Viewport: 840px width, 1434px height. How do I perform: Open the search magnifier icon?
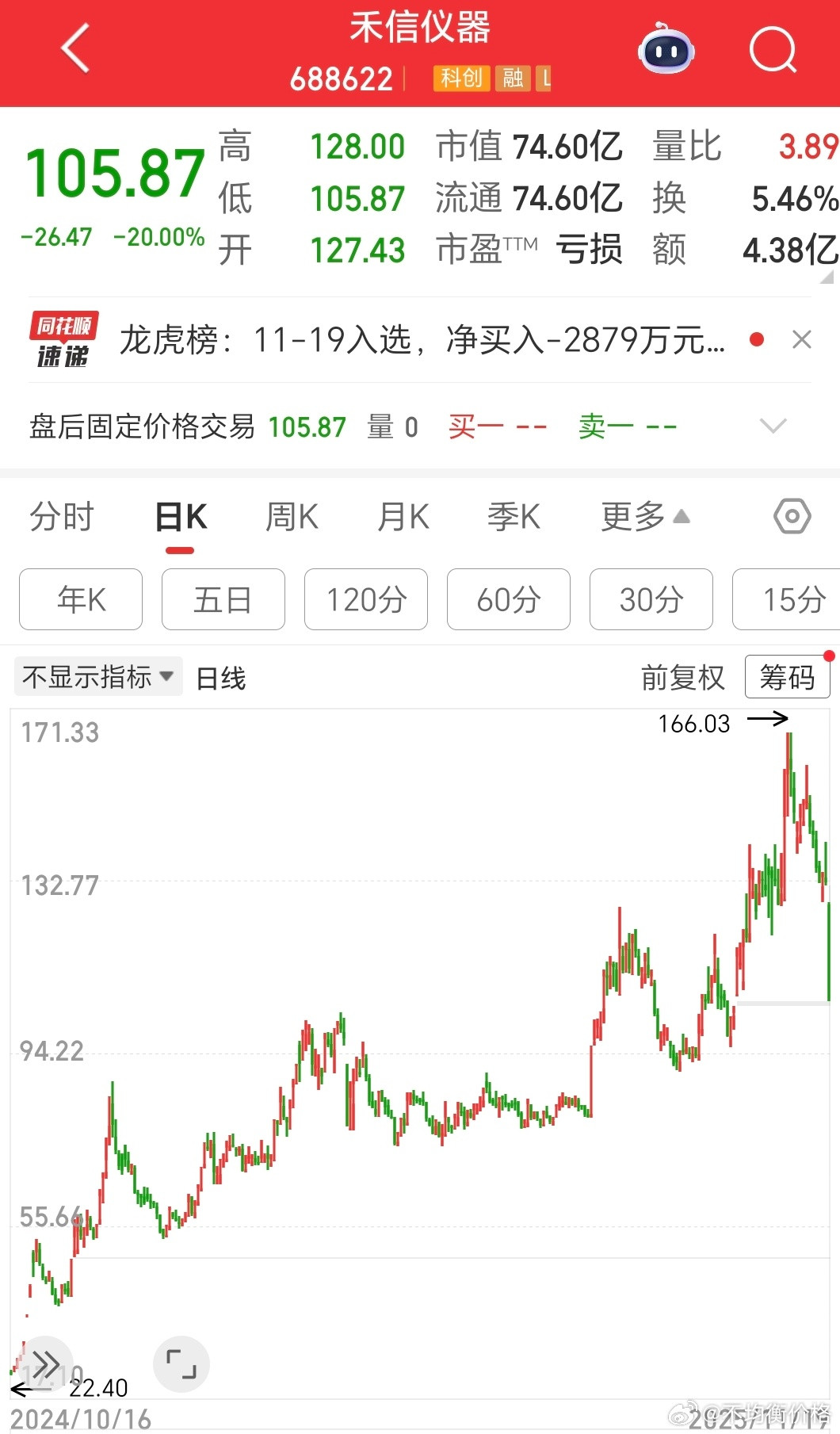(773, 49)
